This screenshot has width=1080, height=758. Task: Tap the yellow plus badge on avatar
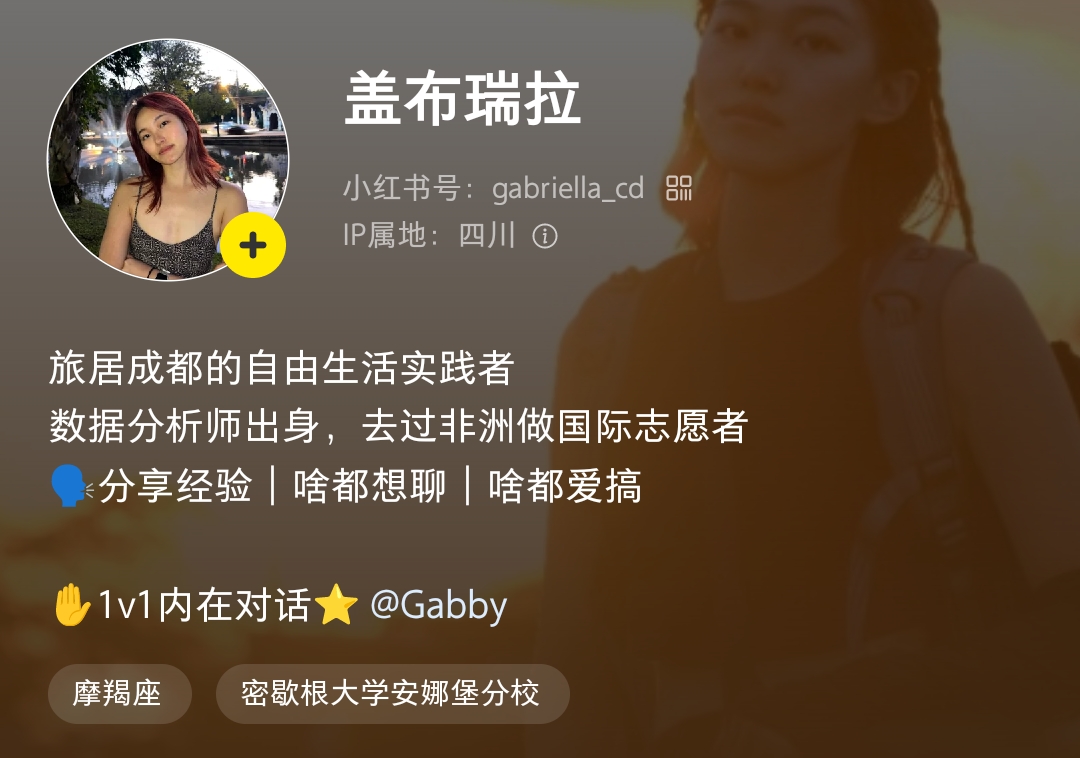(x=253, y=245)
